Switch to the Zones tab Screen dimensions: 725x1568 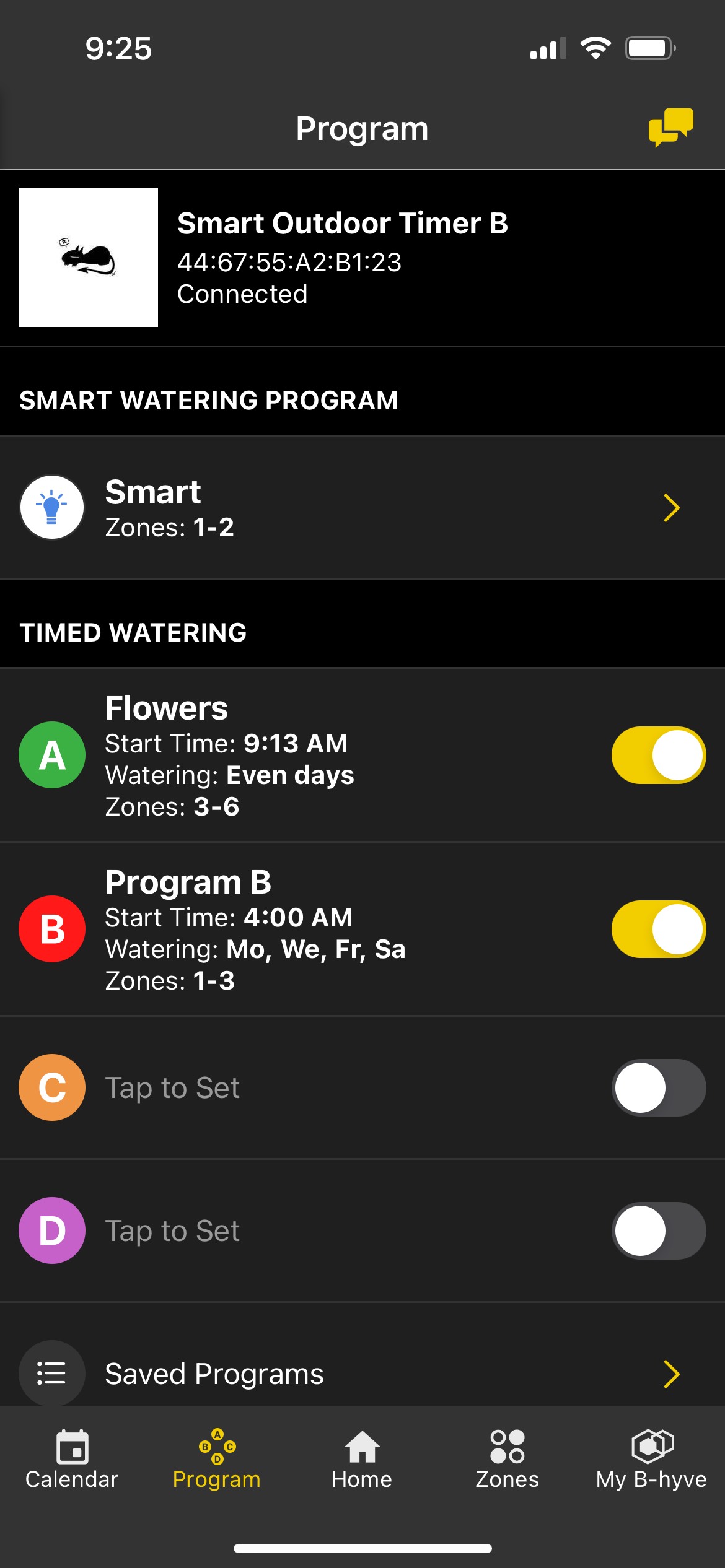tap(507, 1459)
